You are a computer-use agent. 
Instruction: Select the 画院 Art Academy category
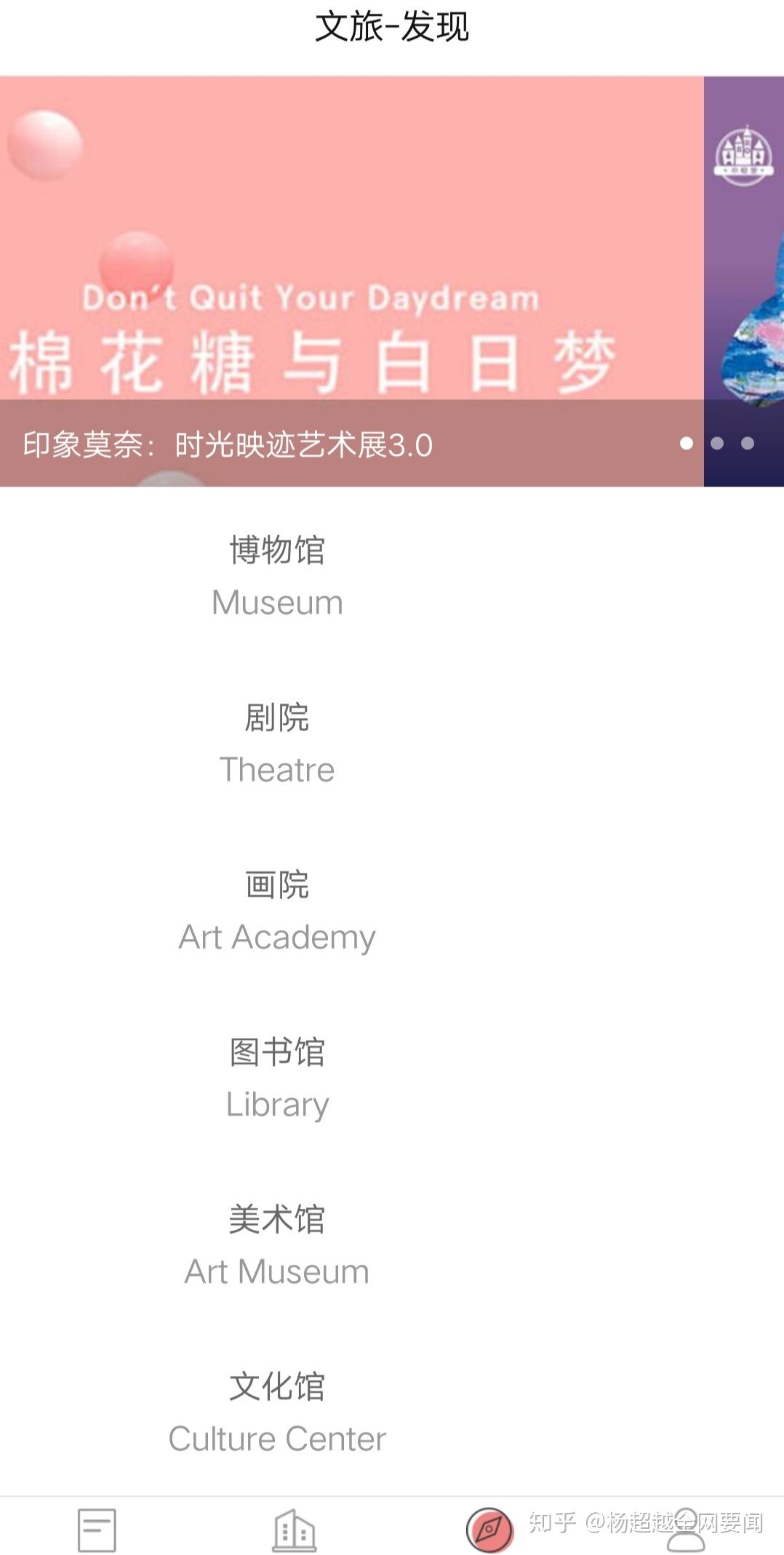pyautogui.click(x=277, y=910)
